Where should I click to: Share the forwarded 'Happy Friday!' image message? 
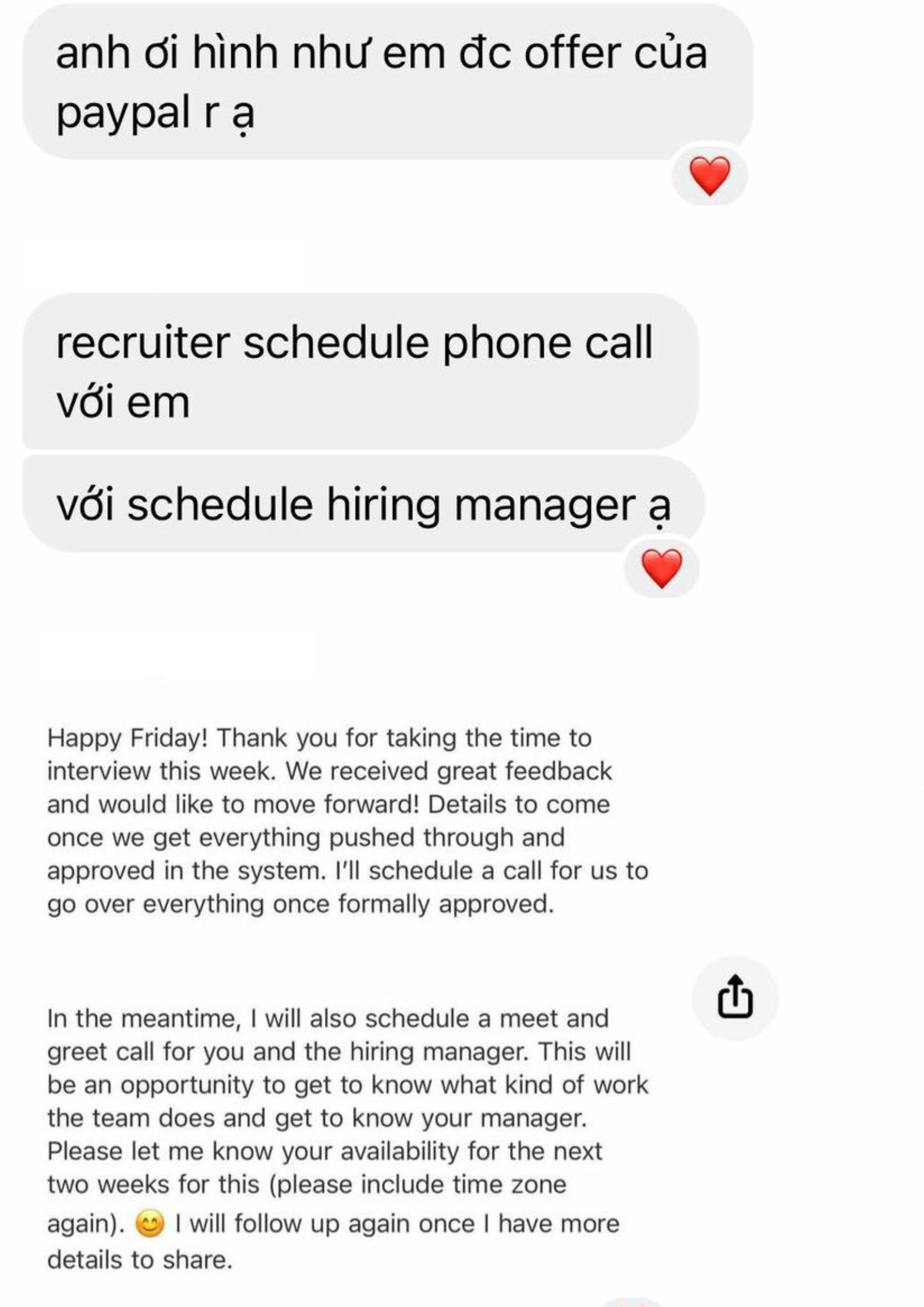click(735, 997)
